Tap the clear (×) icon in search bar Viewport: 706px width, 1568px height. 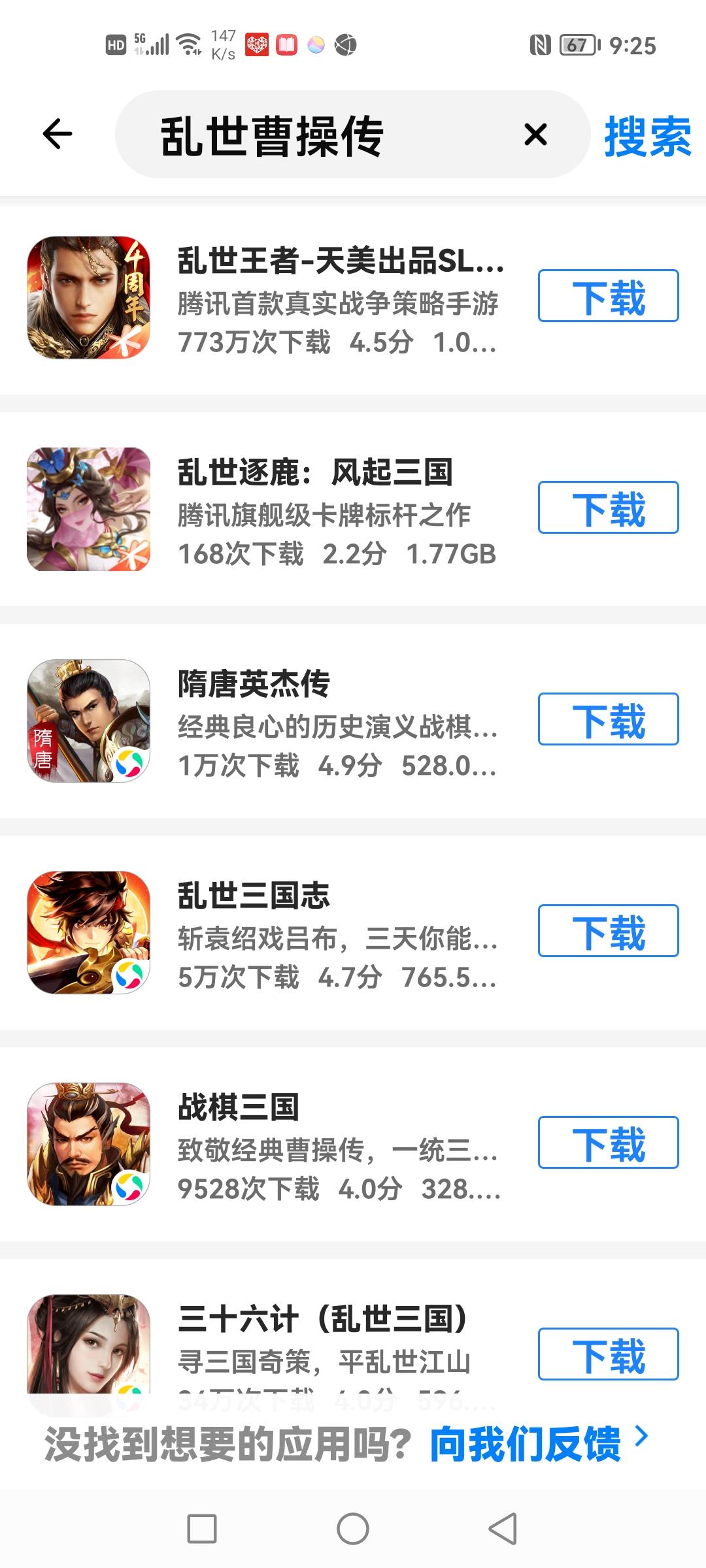point(535,134)
